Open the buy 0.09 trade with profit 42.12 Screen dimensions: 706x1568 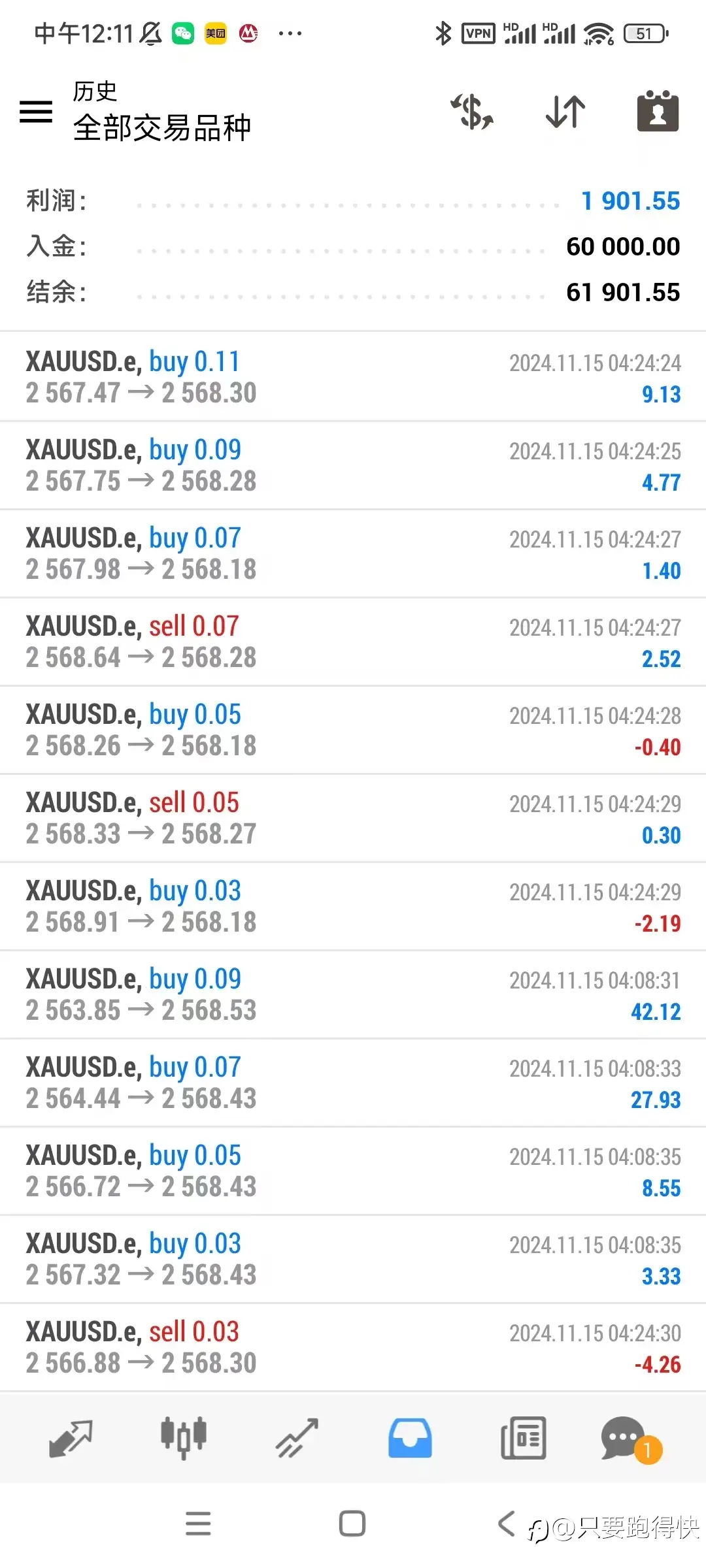(353, 994)
